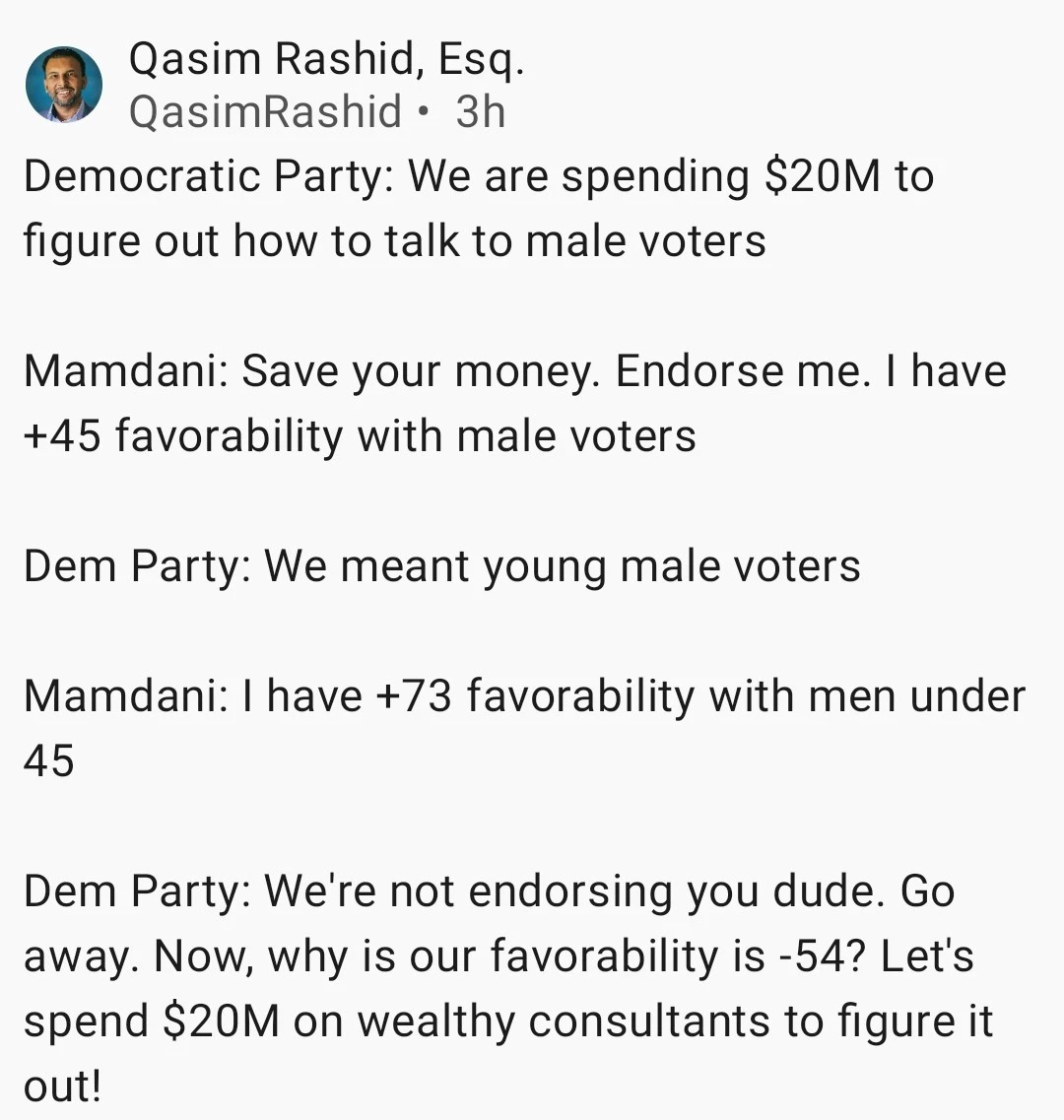This screenshot has width=1064, height=1120.
Task: Open the Qasim Rashid, Esq. profile name
Action: click(x=326, y=59)
